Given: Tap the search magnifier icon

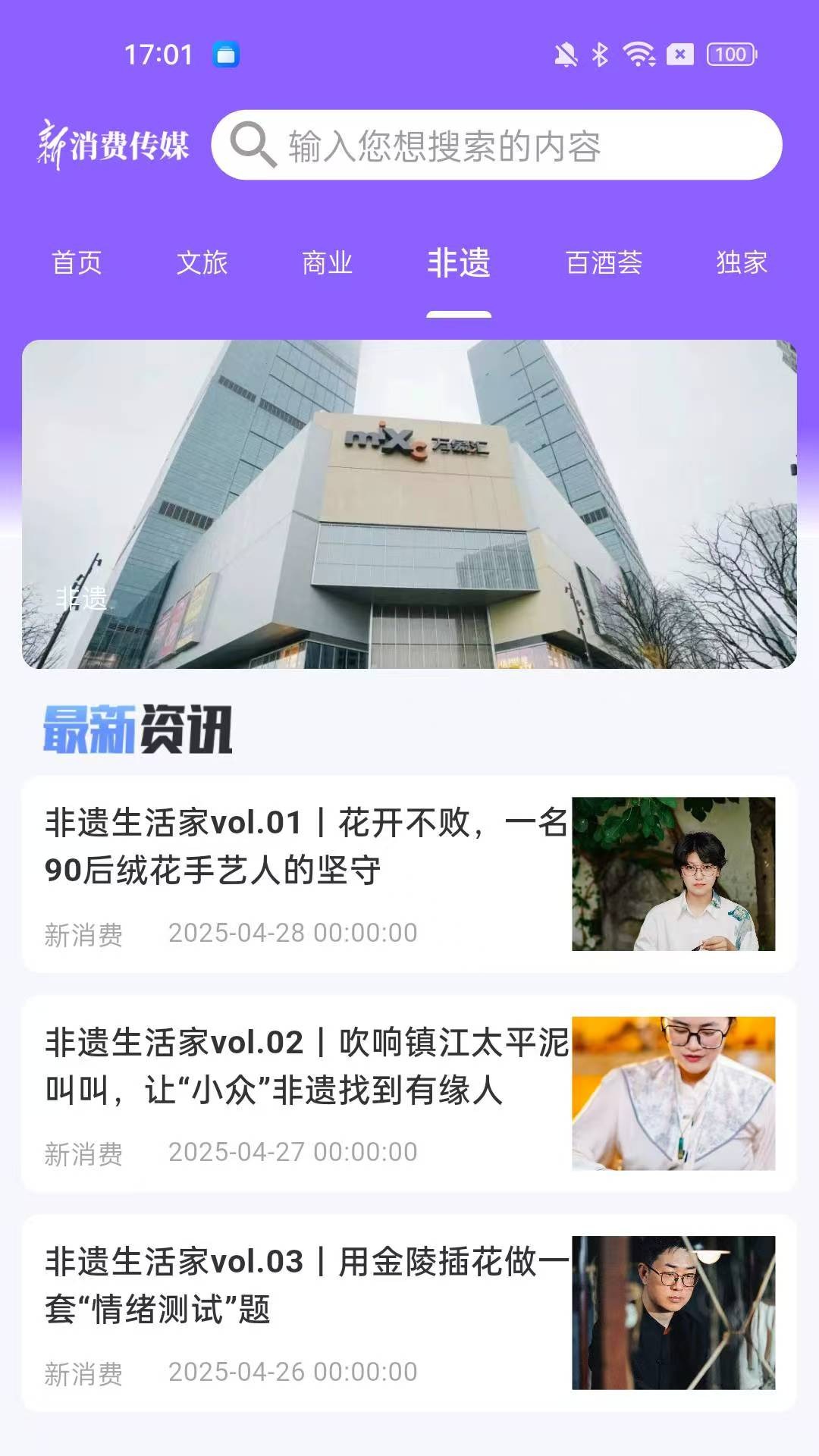Looking at the screenshot, I should point(253,146).
